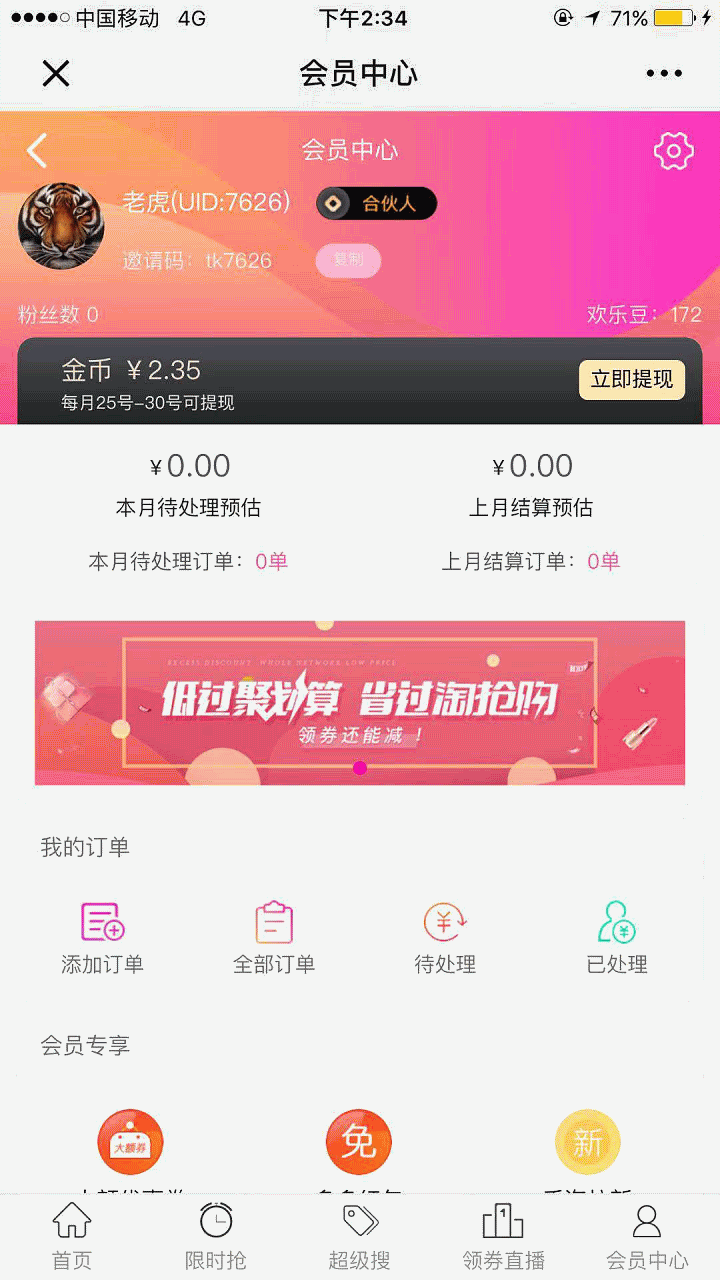The image size is (720, 1280).
Task: Go back using the white arrow
Action: [x=38, y=150]
